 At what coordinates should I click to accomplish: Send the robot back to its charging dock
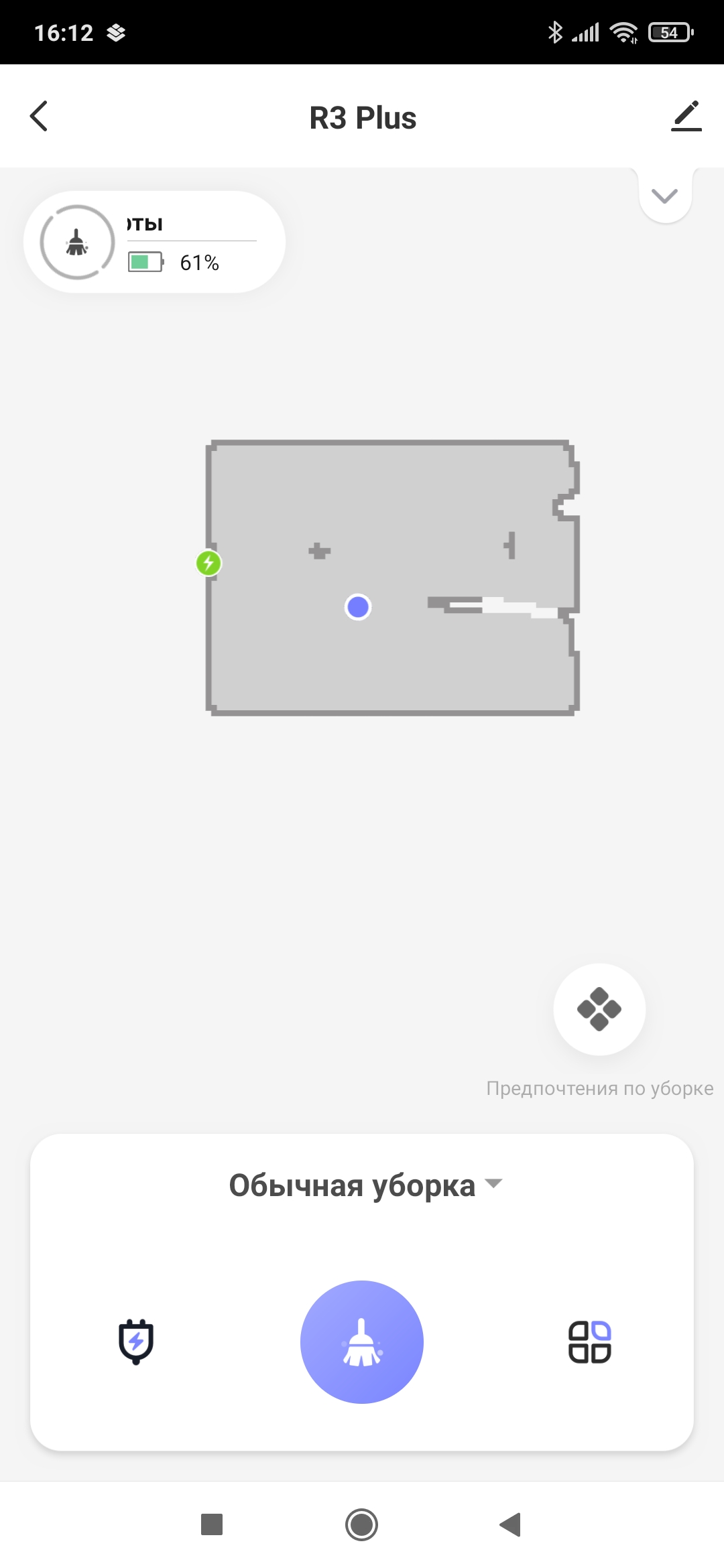(x=136, y=1342)
